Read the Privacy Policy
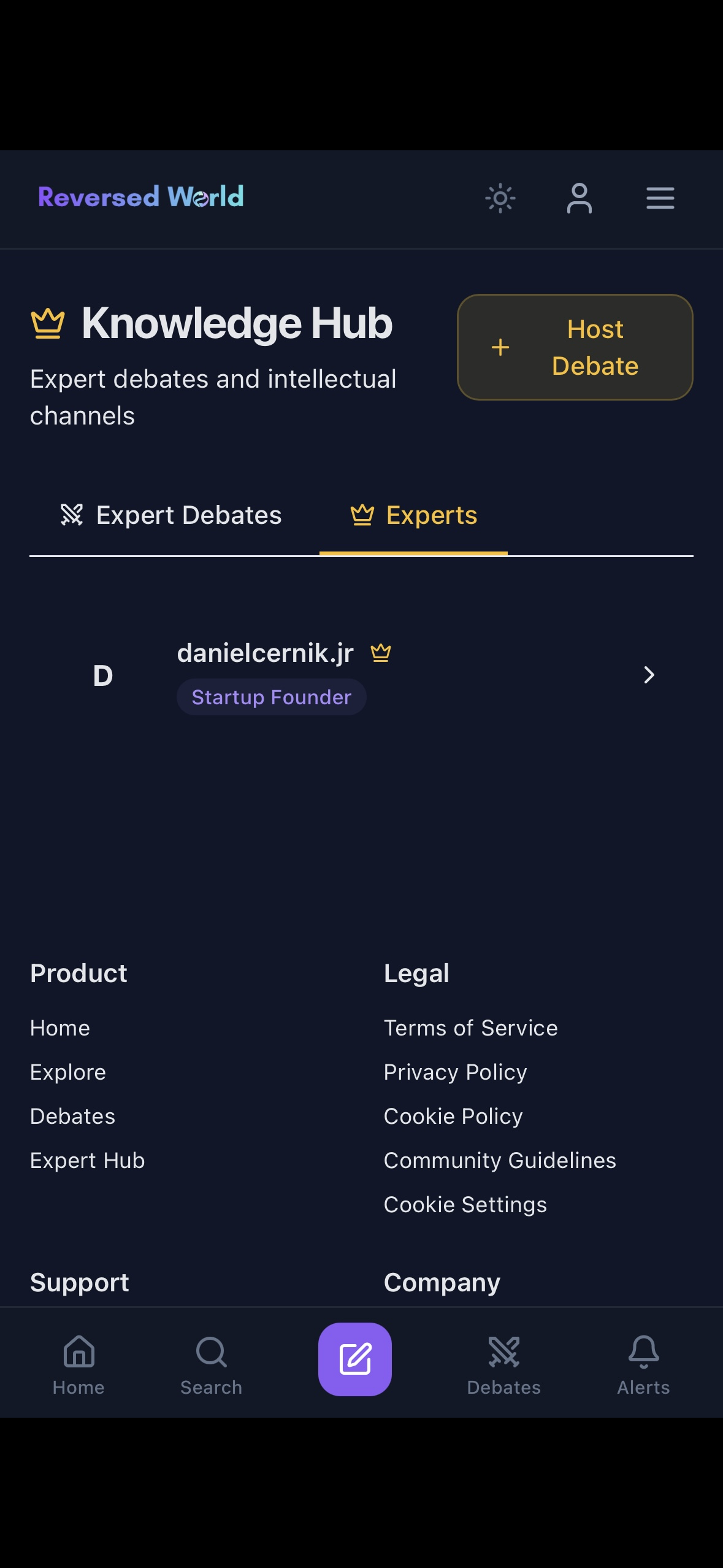The image size is (723, 1568). tap(455, 1072)
